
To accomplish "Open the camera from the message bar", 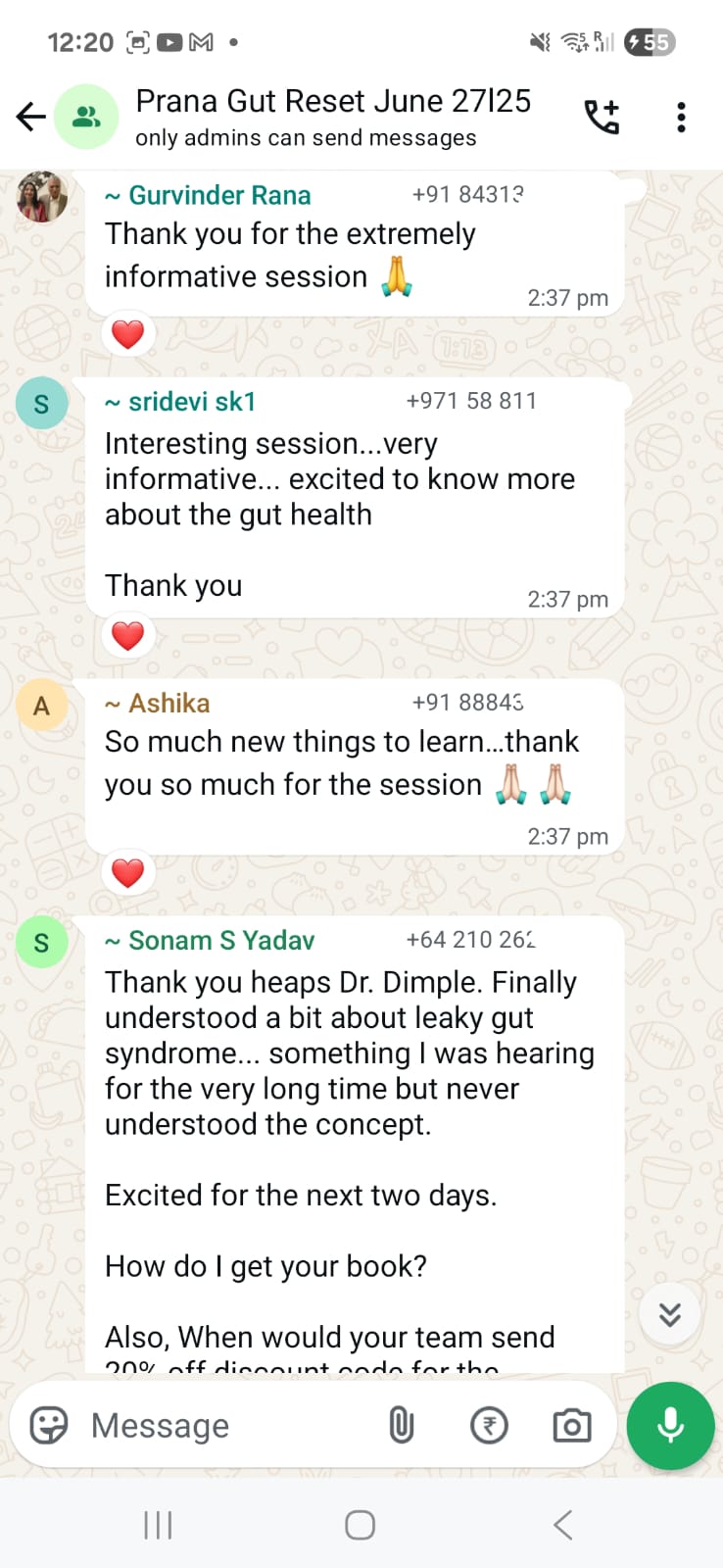I will click(572, 1426).
